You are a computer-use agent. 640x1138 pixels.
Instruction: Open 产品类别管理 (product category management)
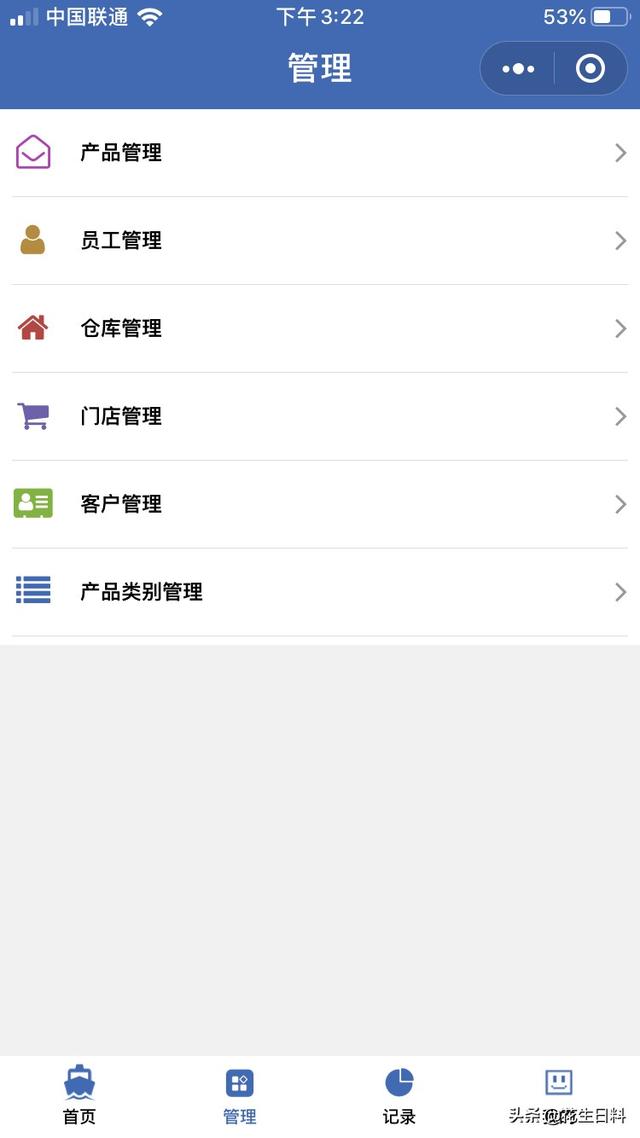[x=320, y=591]
